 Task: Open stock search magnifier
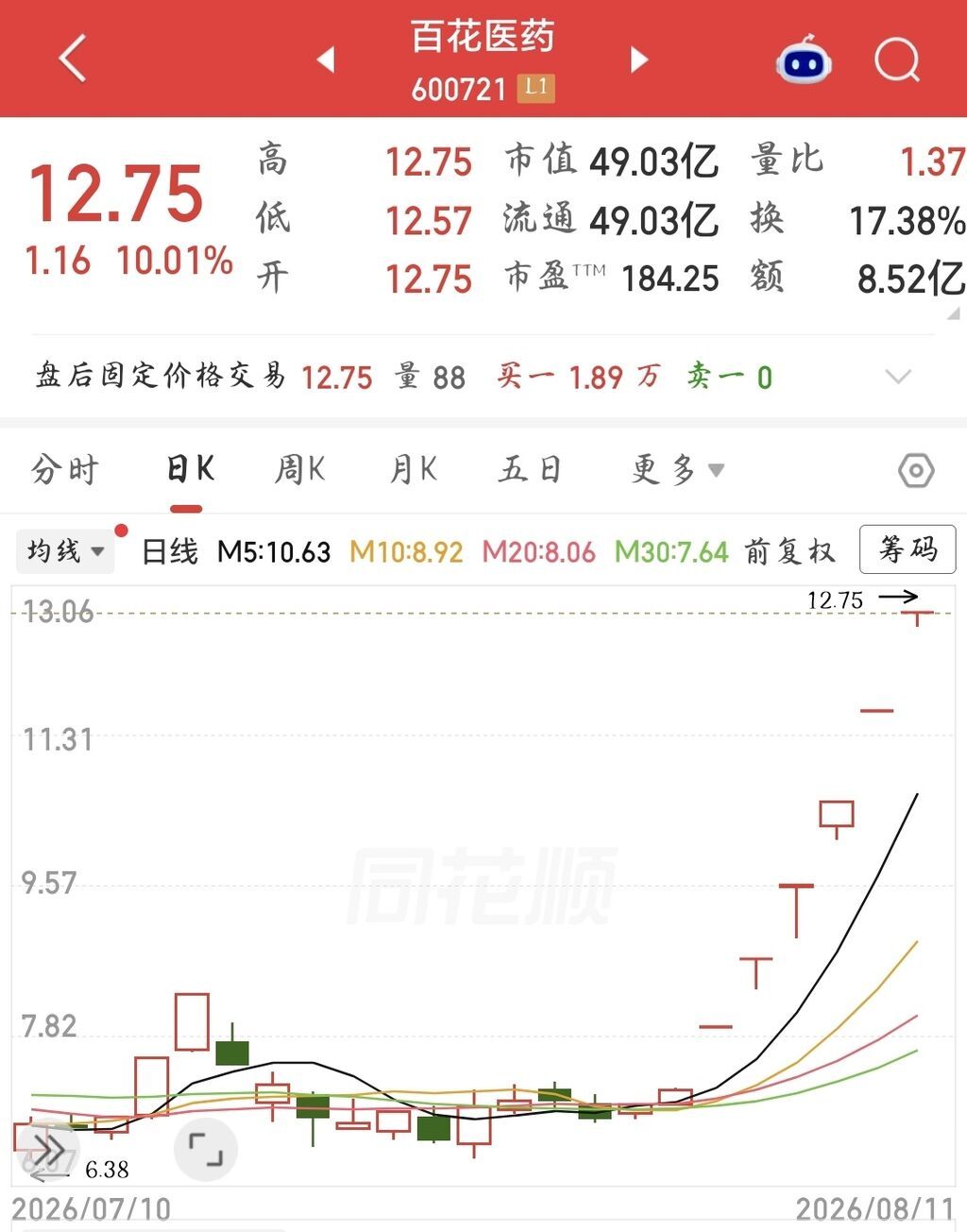tap(897, 59)
